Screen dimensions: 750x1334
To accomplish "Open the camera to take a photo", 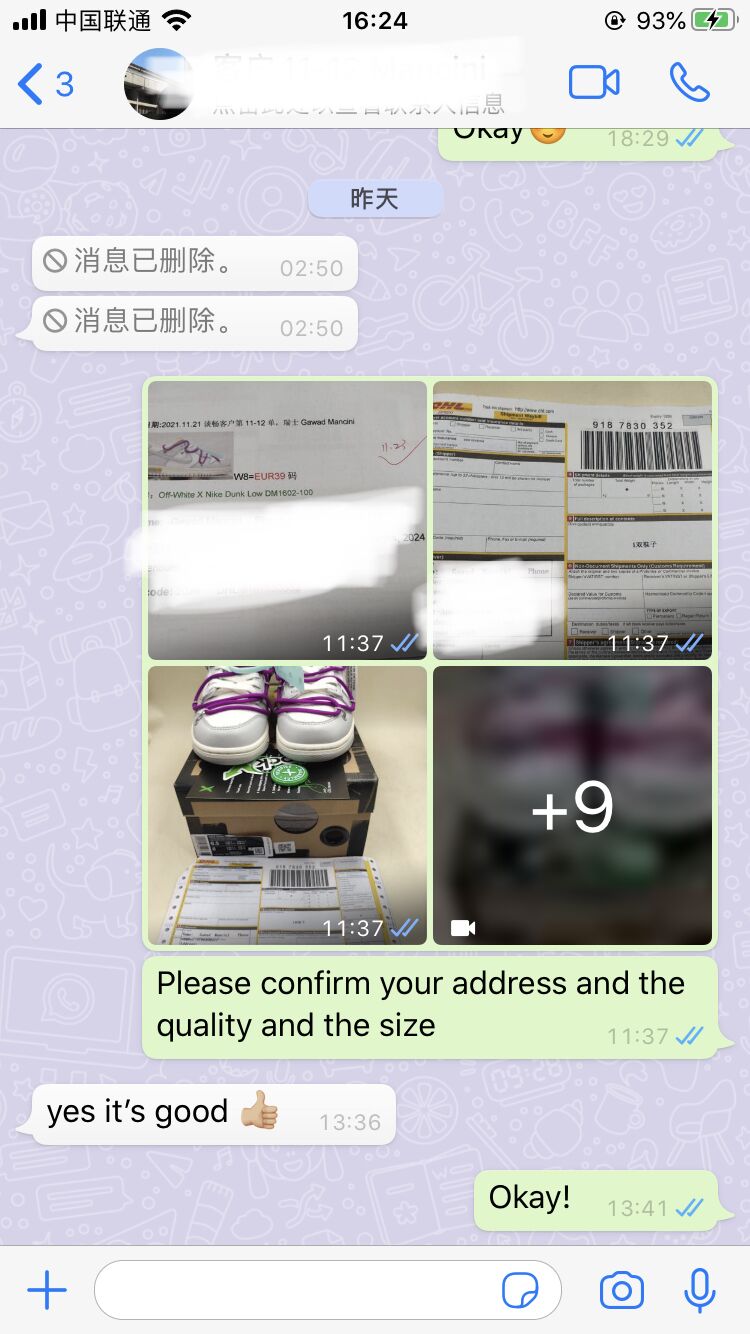I will pyautogui.click(x=621, y=1291).
